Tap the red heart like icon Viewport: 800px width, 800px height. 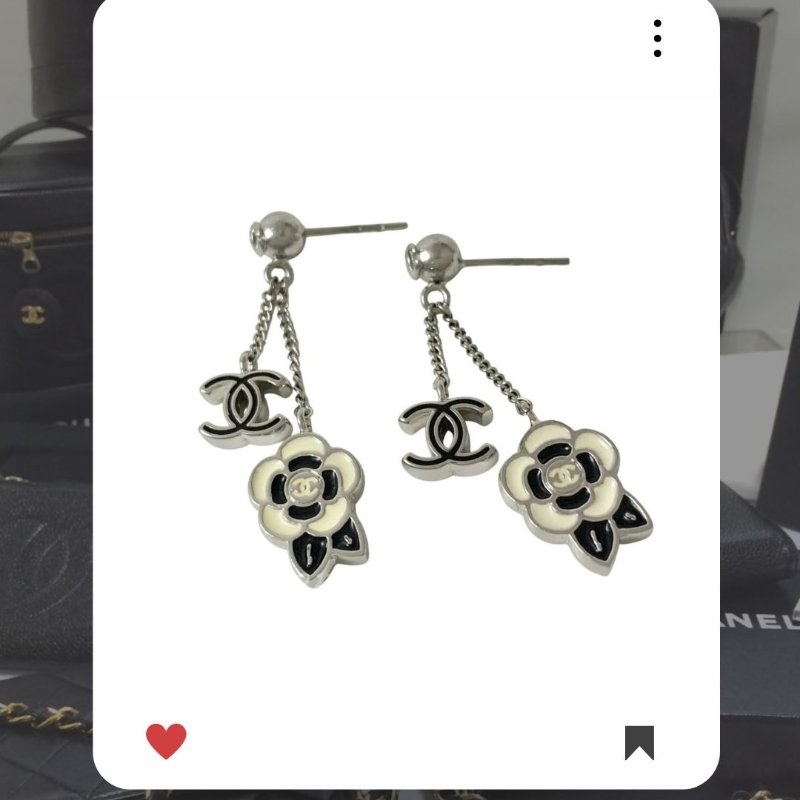tap(166, 741)
